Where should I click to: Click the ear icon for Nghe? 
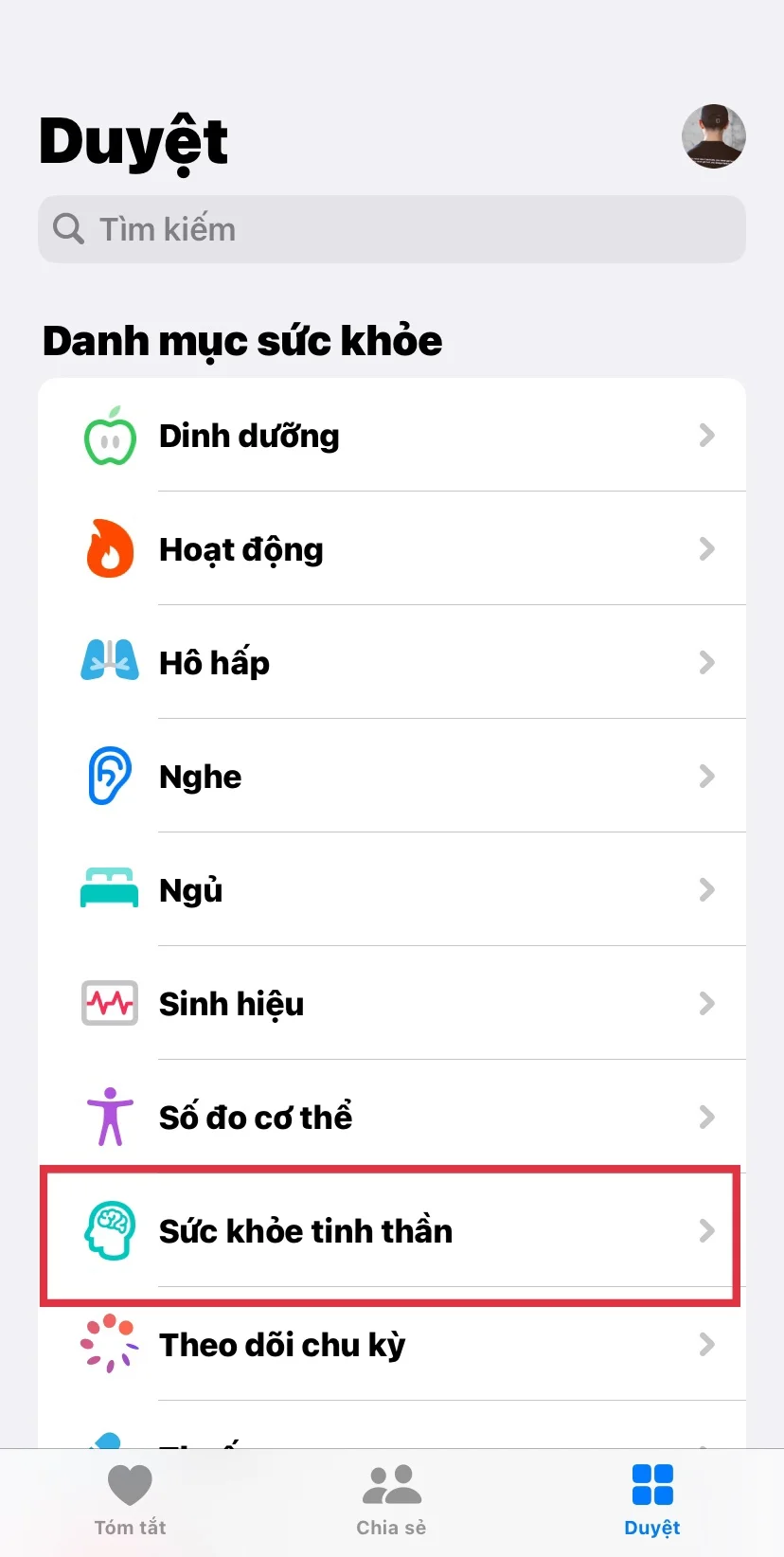tap(109, 776)
